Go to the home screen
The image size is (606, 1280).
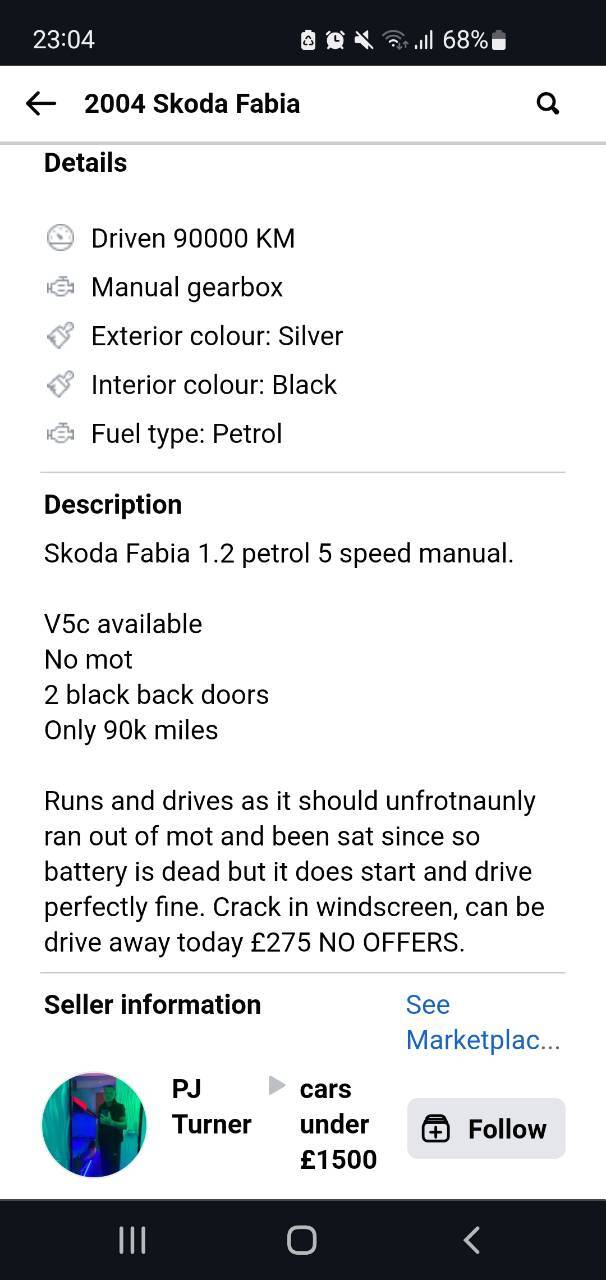coord(302,1240)
